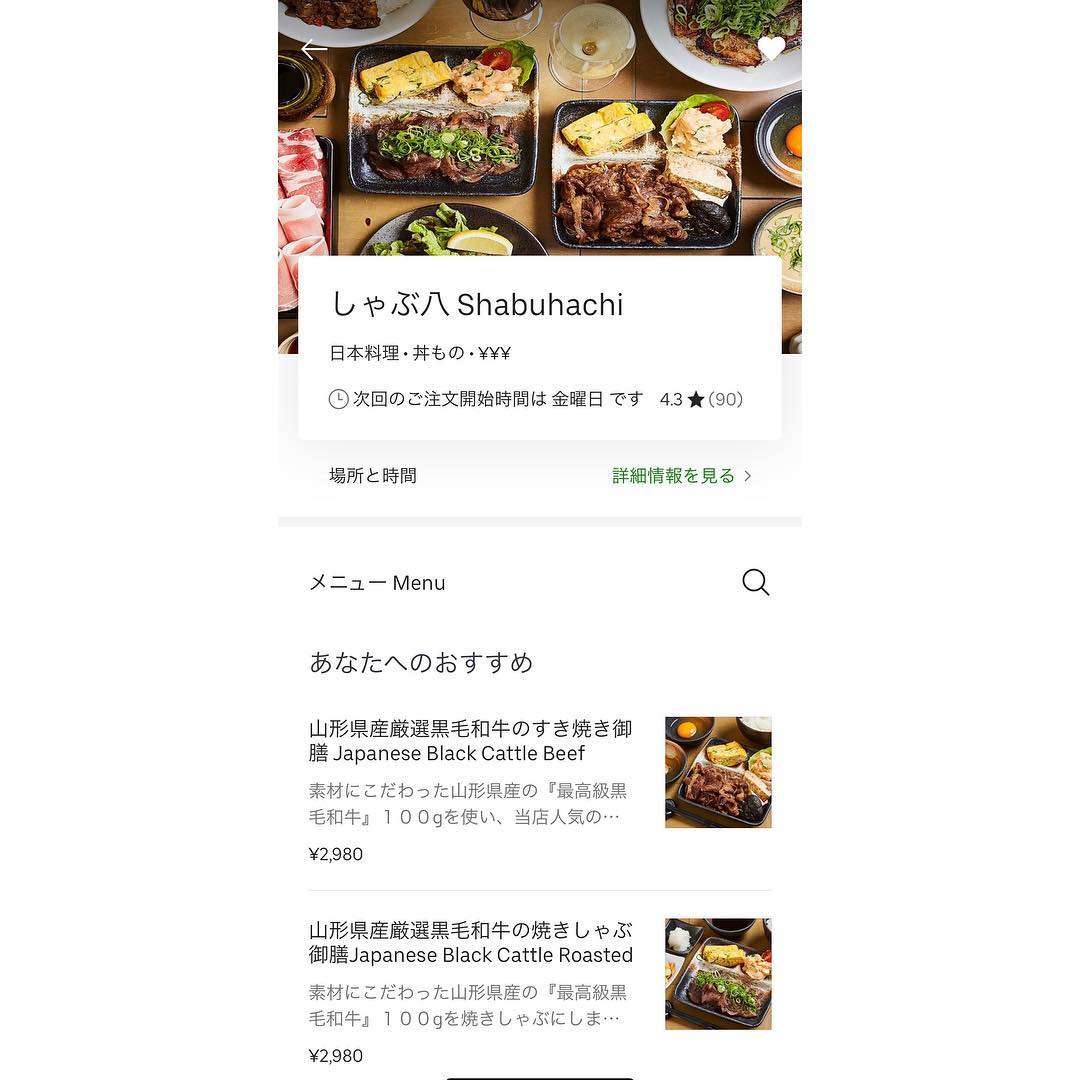Search the menu with the magnifier icon
The image size is (1080, 1080).
(x=755, y=582)
